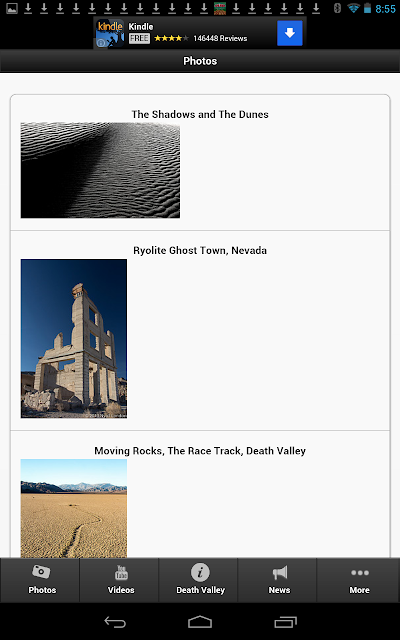
Task: Go to the News tab
Action: pos(277,580)
